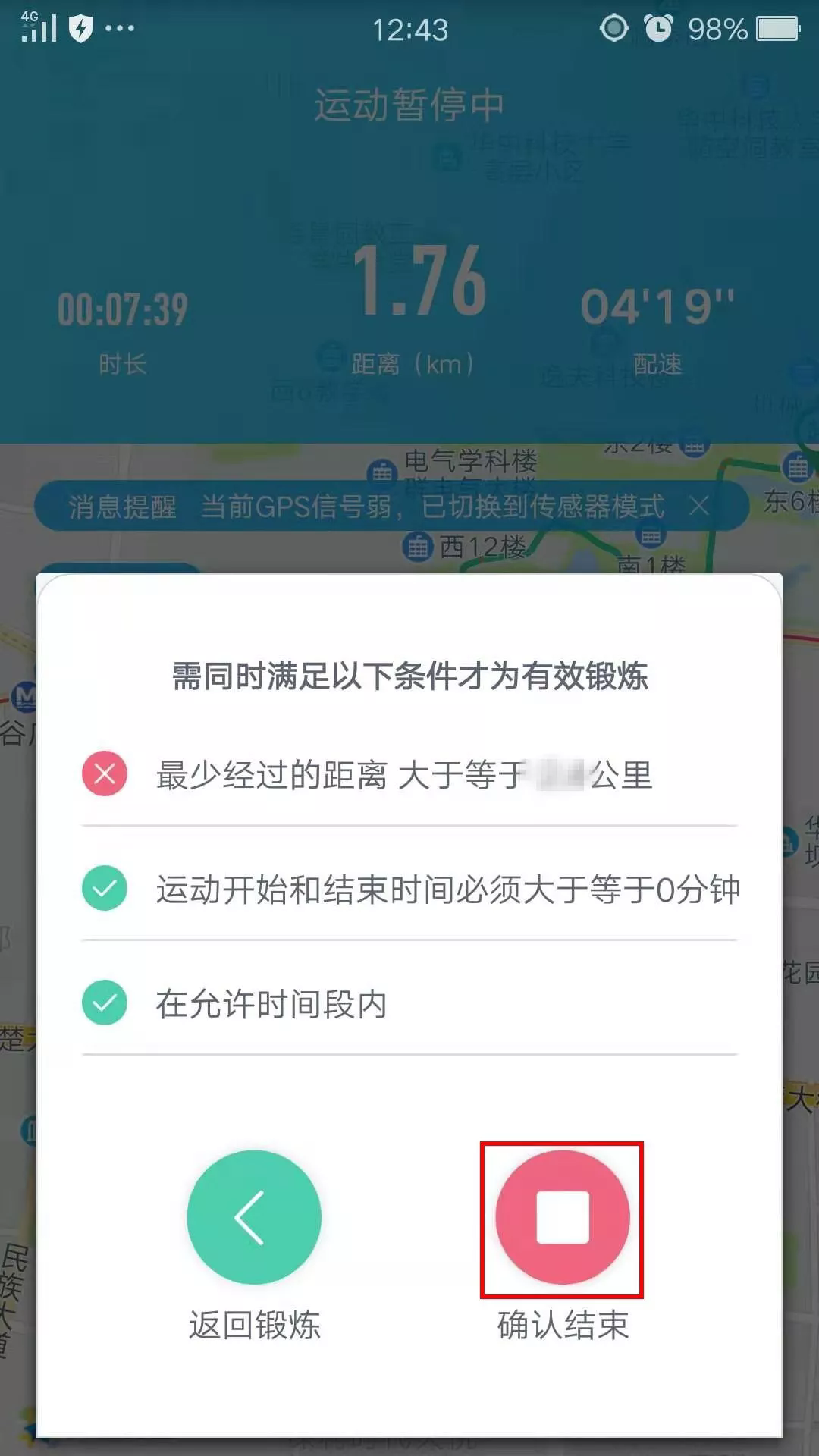
Task: Tap the red 确认结束 stop button
Action: [x=562, y=1217]
